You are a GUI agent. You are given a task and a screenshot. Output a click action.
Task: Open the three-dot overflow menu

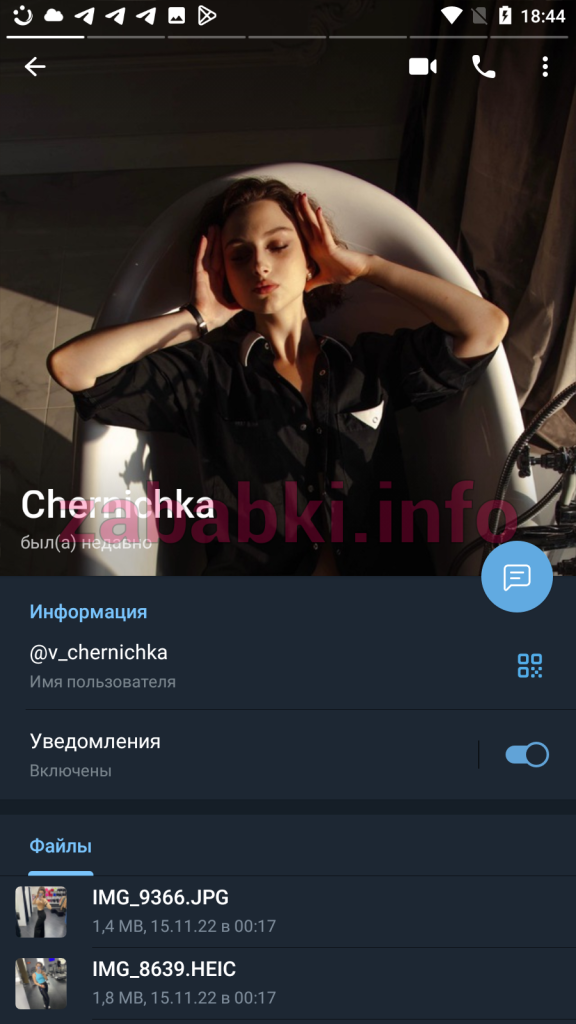click(x=545, y=67)
